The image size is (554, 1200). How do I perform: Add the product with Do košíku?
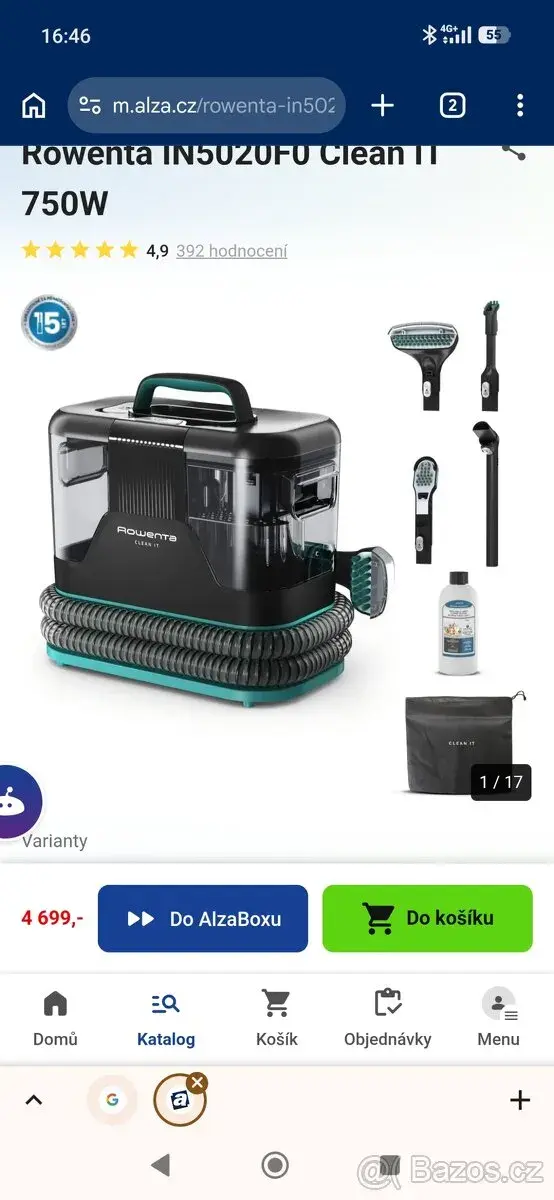pos(427,918)
